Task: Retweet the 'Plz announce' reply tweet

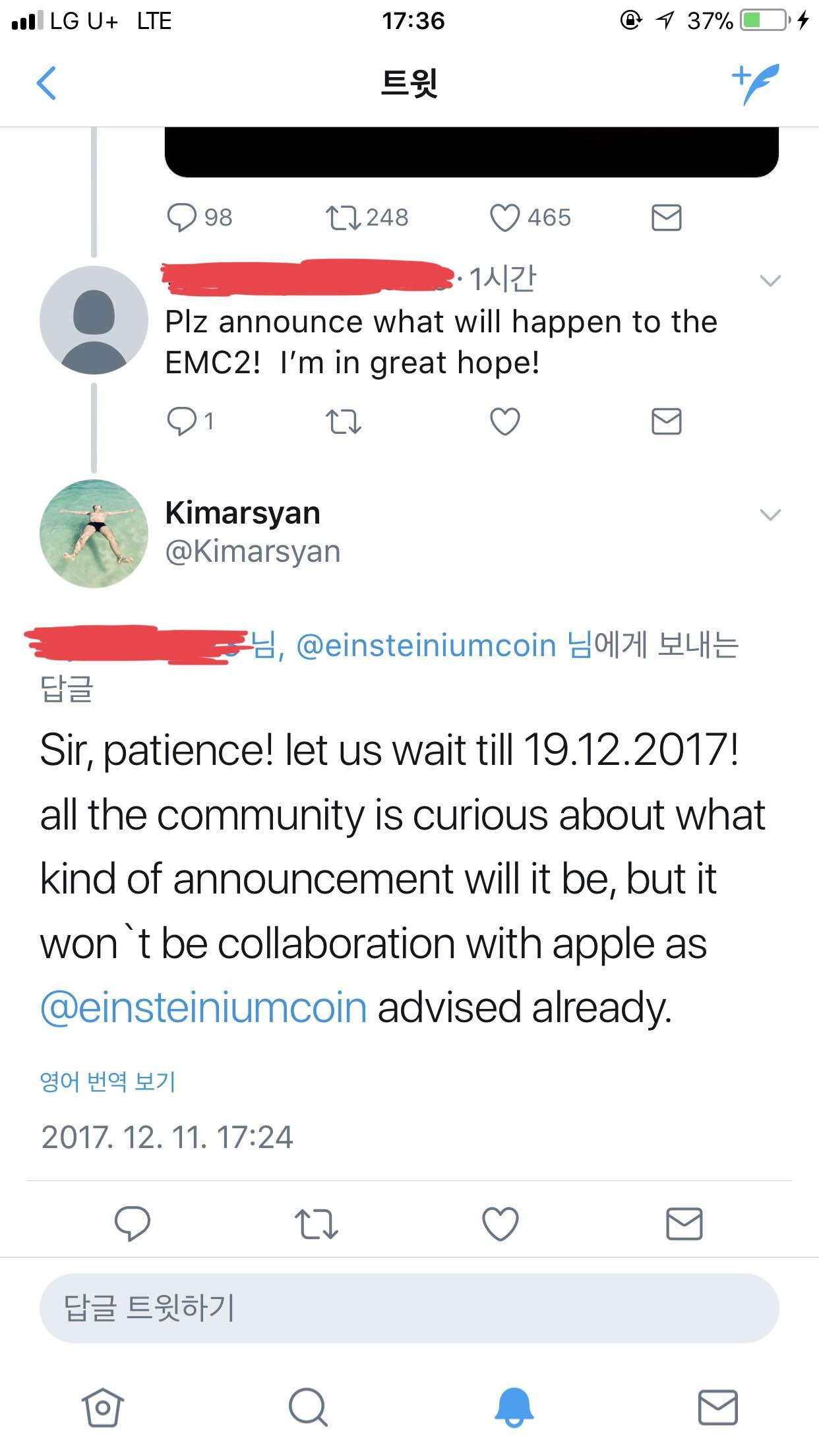Action: tap(343, 422)
